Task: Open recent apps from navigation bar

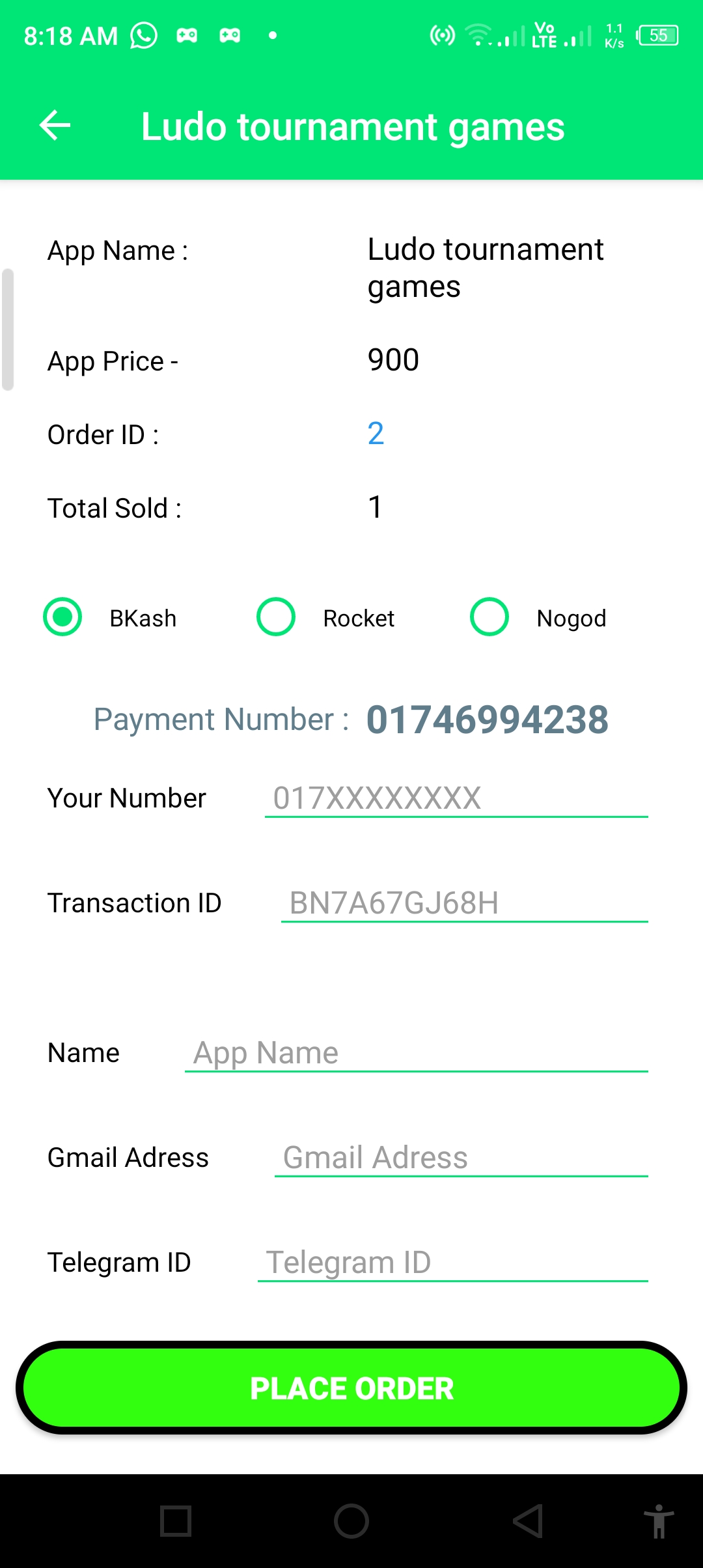Action: coord(176,1521)
